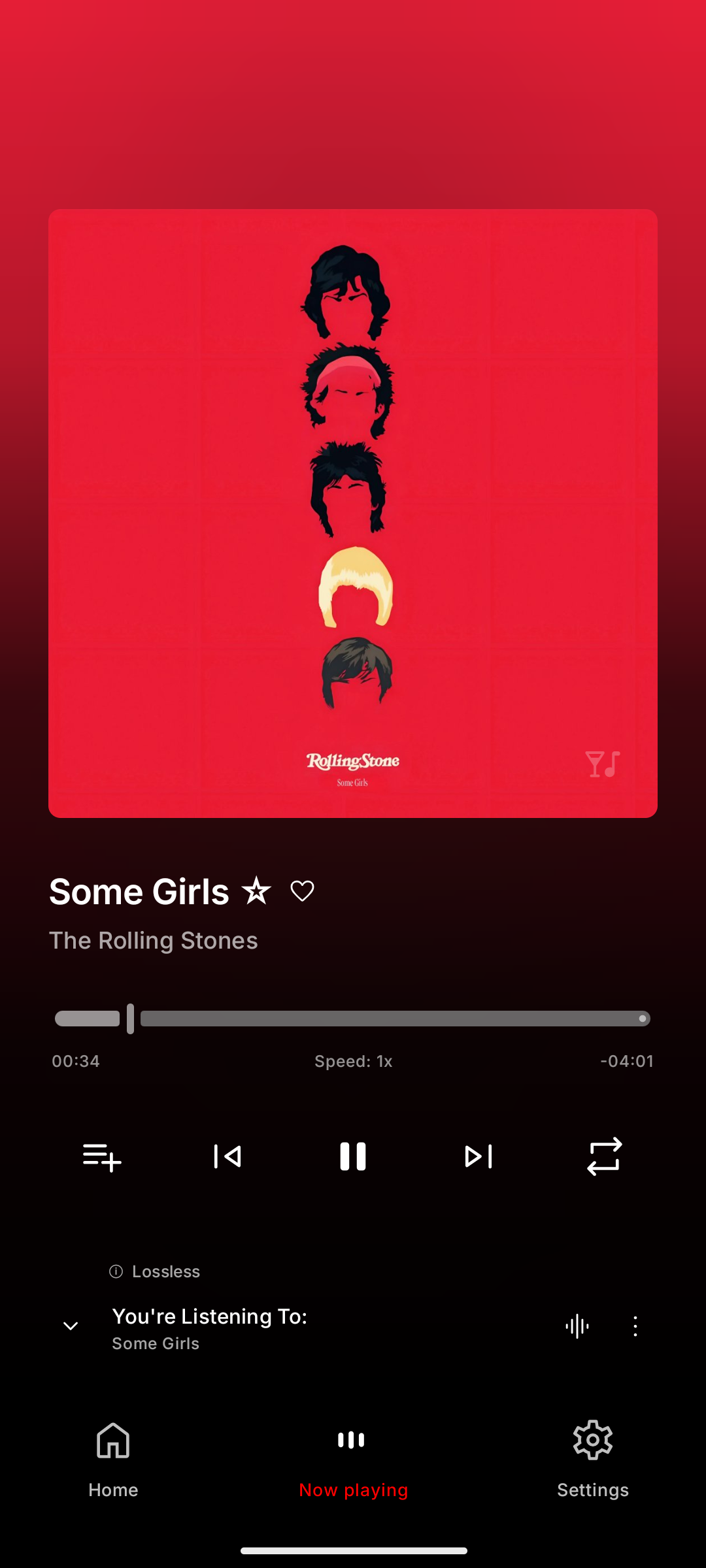
Task: Open the Some Girls album artwork
Action: (x=353, y=514)
